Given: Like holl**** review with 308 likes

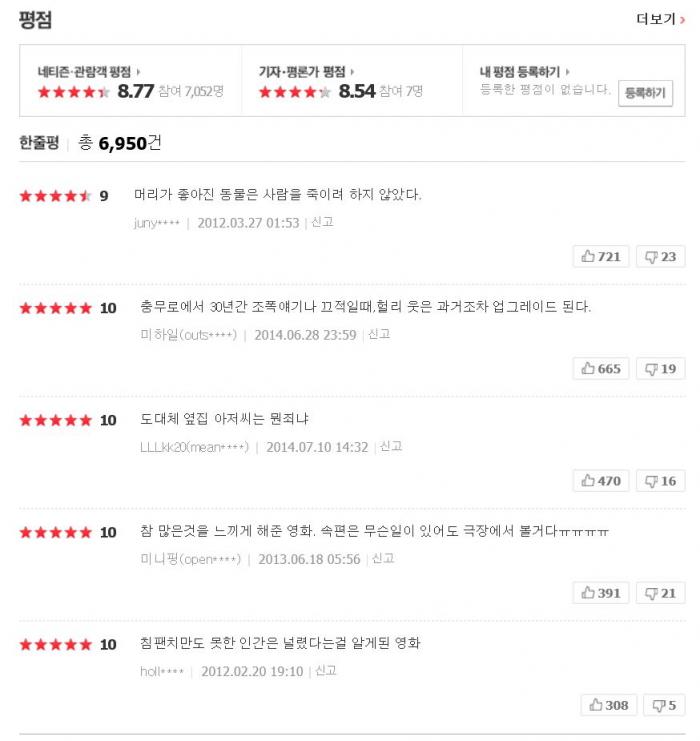Looking at the screenshot, I should (609, 705).
